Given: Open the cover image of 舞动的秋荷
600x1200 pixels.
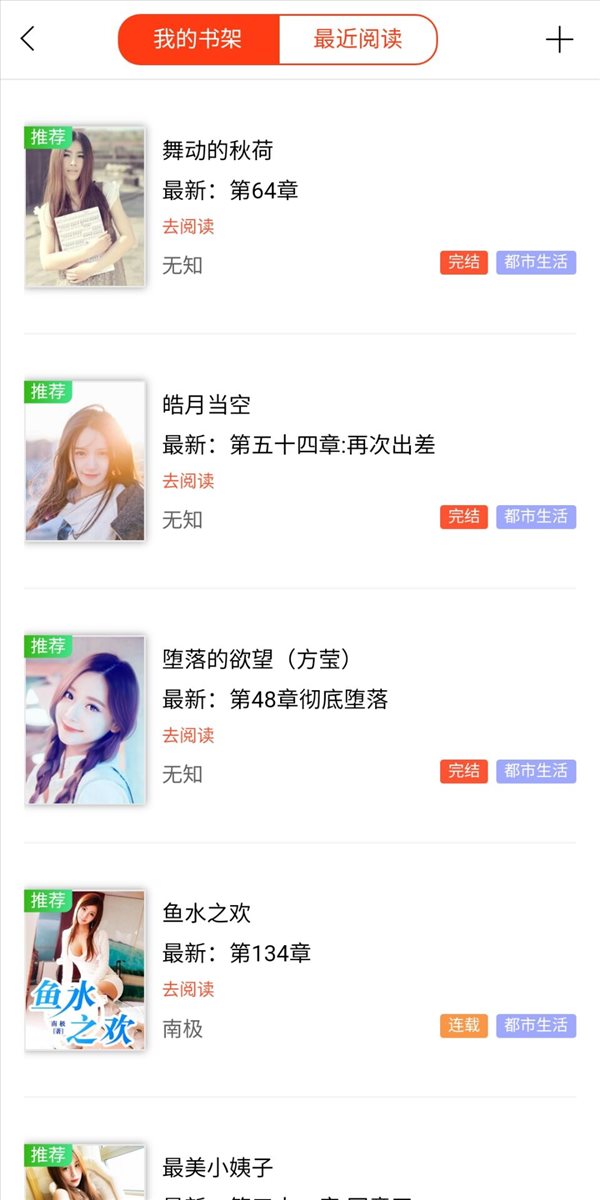Looking at the screenshot, I should [85, 207].
